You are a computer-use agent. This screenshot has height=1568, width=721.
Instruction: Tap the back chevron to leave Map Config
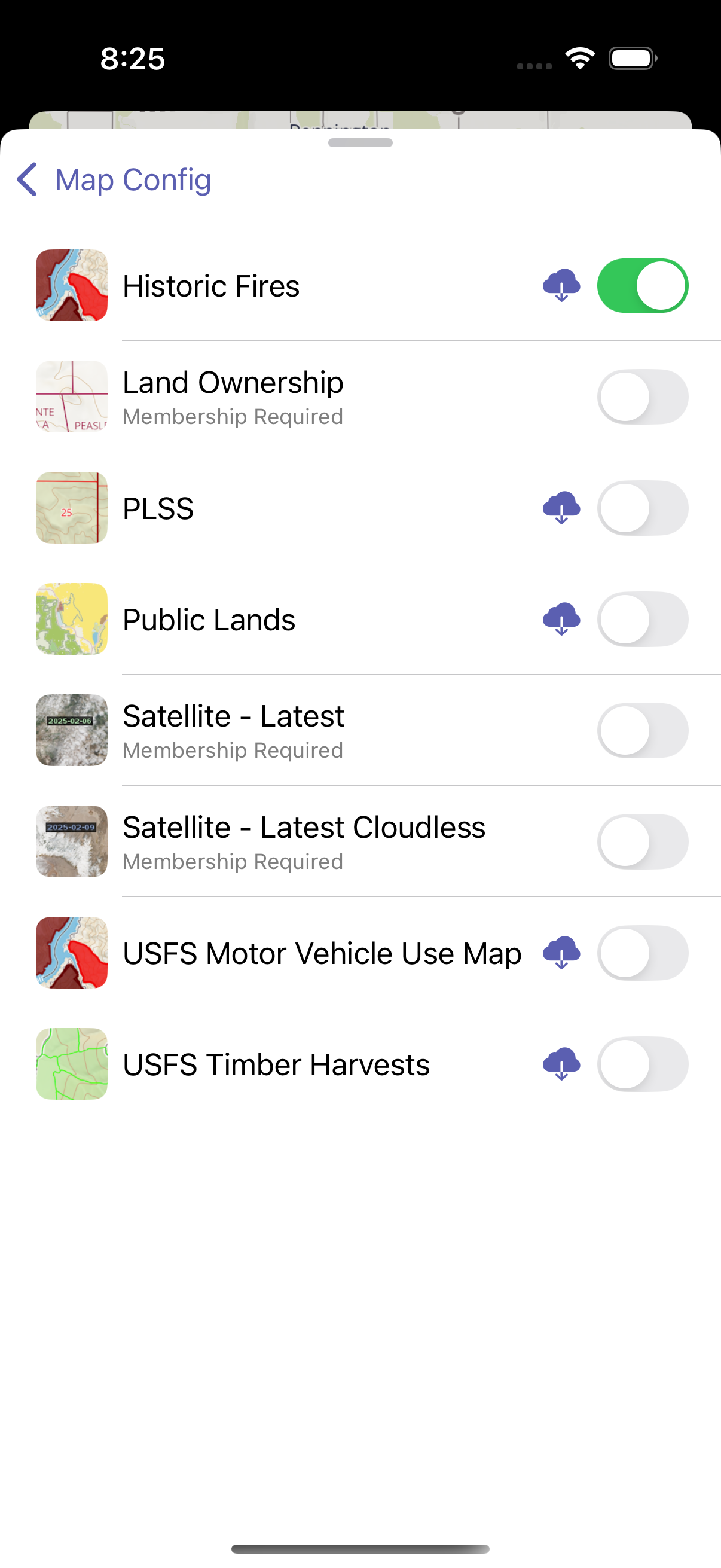coord(27,179)
